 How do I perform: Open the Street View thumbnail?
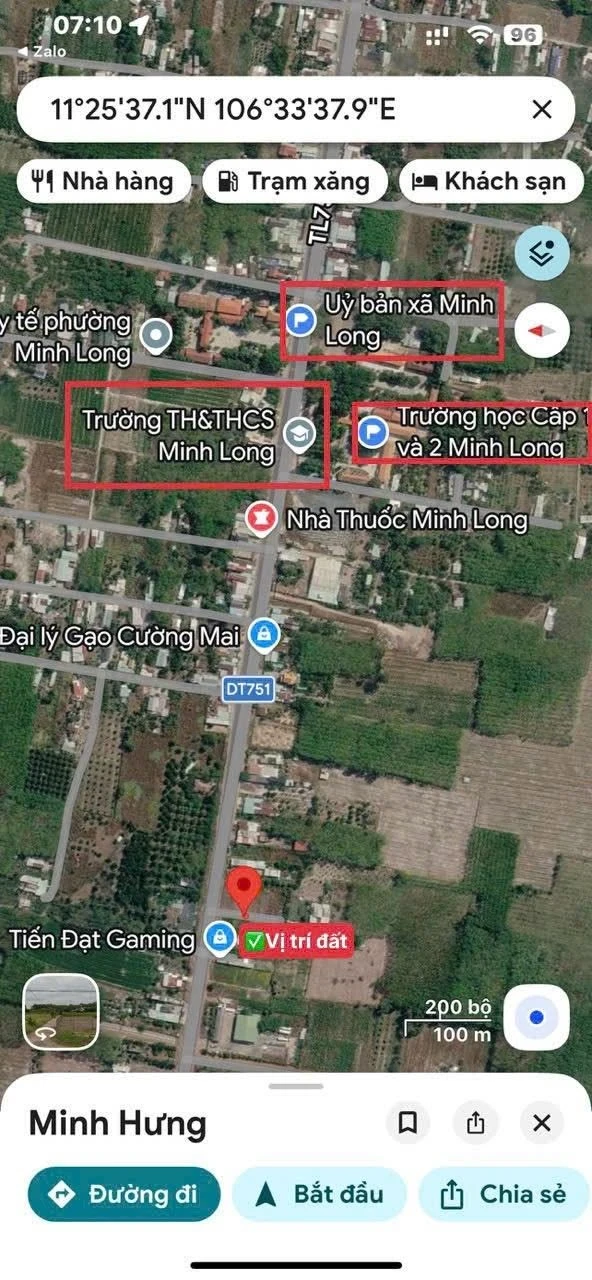click(x=62, y=1011)
